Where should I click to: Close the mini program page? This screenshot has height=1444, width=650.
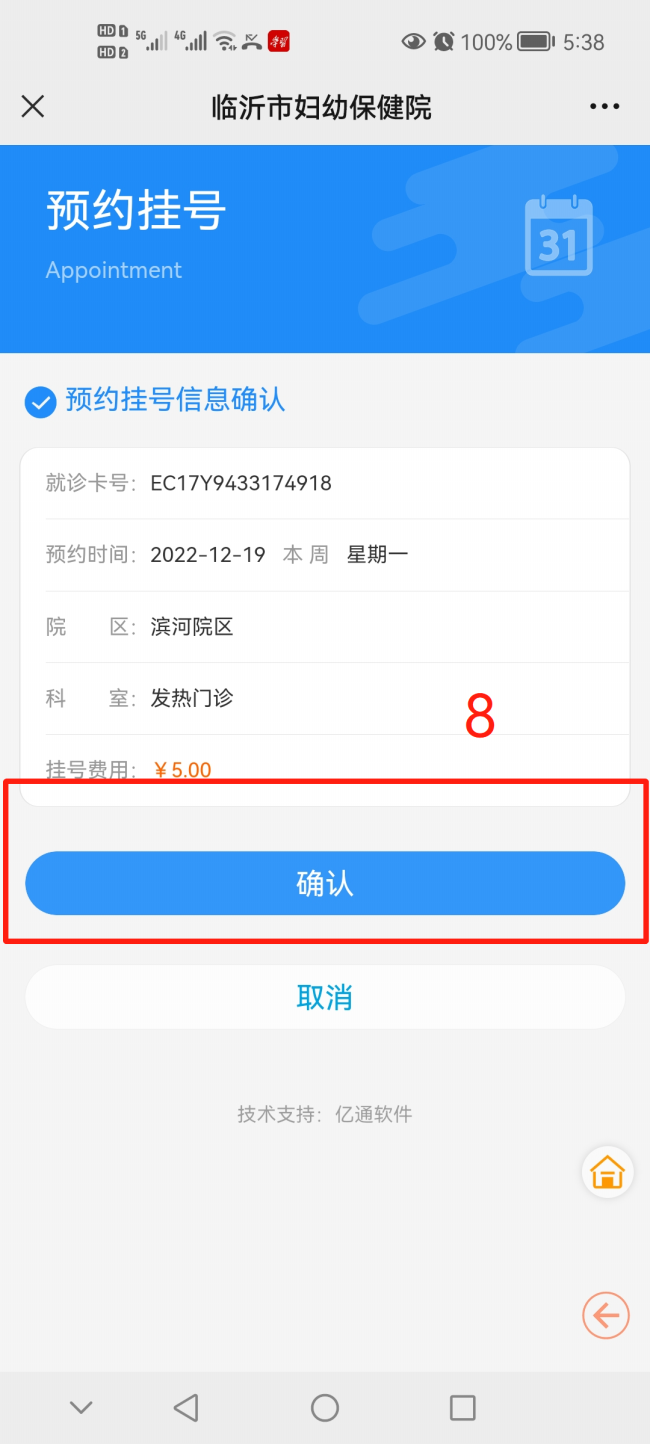pos(33,106)
